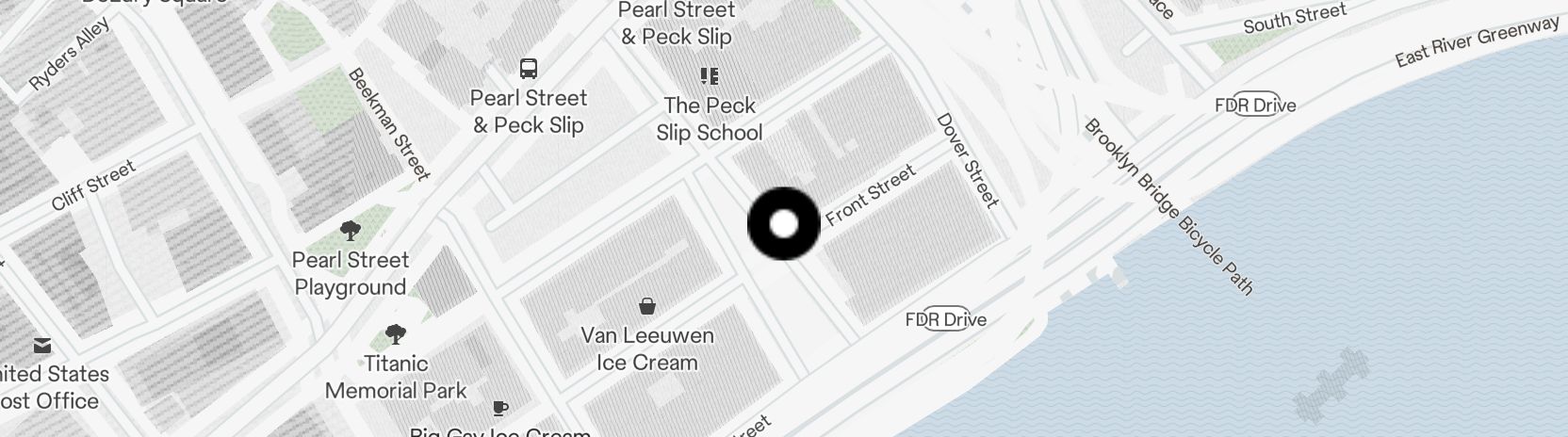Image resolution: width=1568 pixels, height=437 pixels.
Task: Select Pearl Street Playground map marker
Action: [351, 231]
